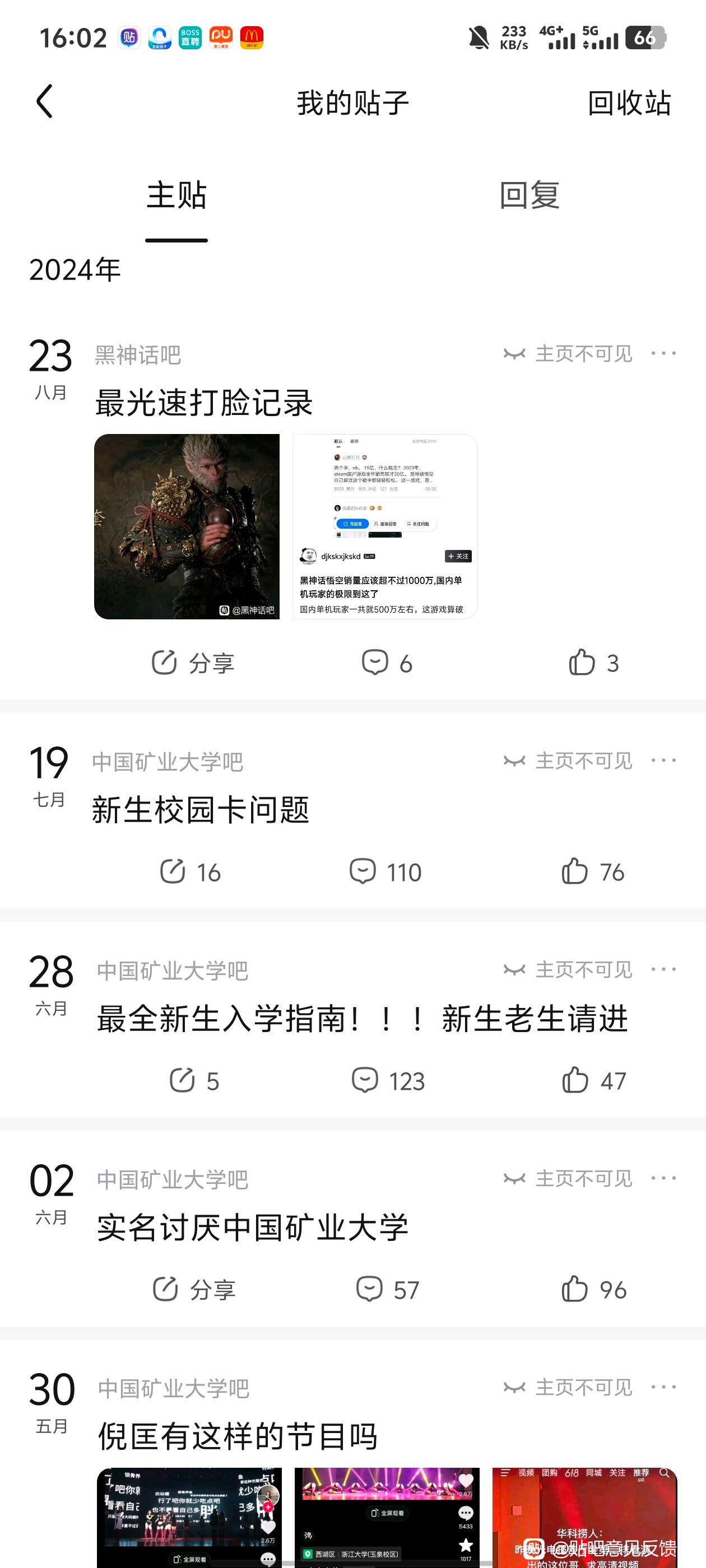This screenshot has width=706, height=1568.
Task: Open the post 新生校园卡问题
Action: pyautogui.click(x=201, y=810)
